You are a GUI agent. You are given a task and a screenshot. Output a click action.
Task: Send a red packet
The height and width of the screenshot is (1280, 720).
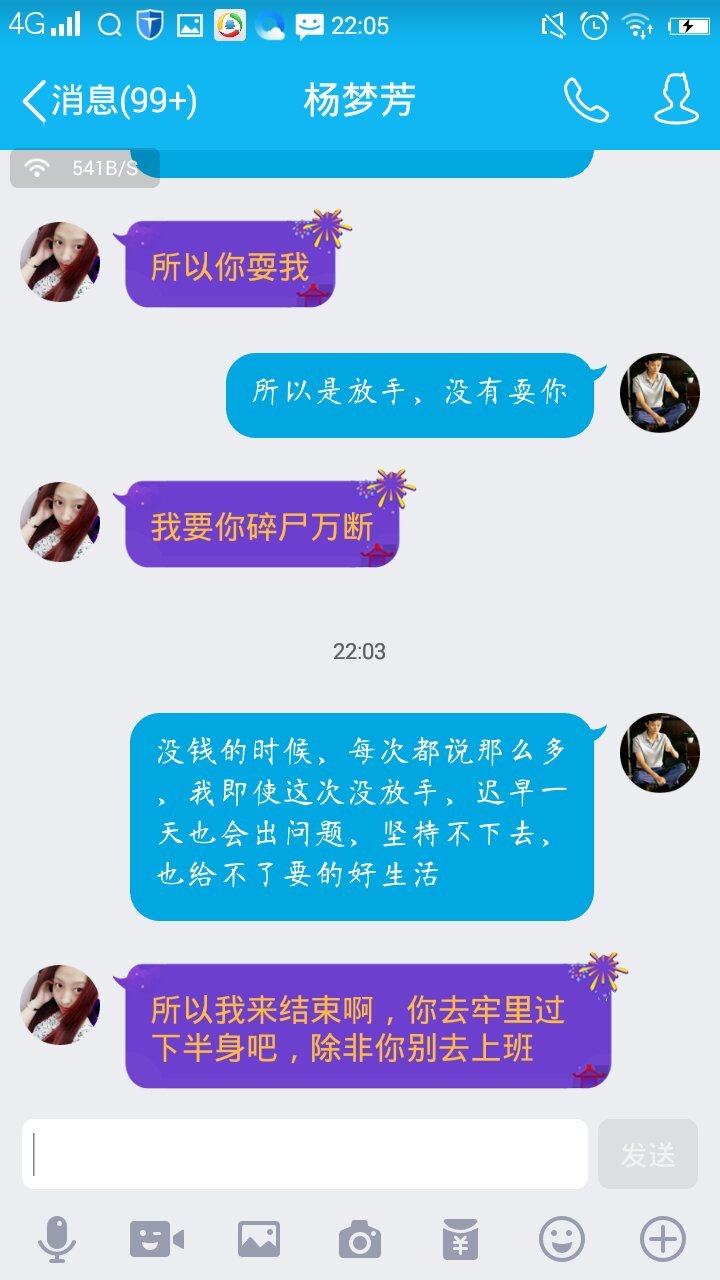coord(460,1240)
